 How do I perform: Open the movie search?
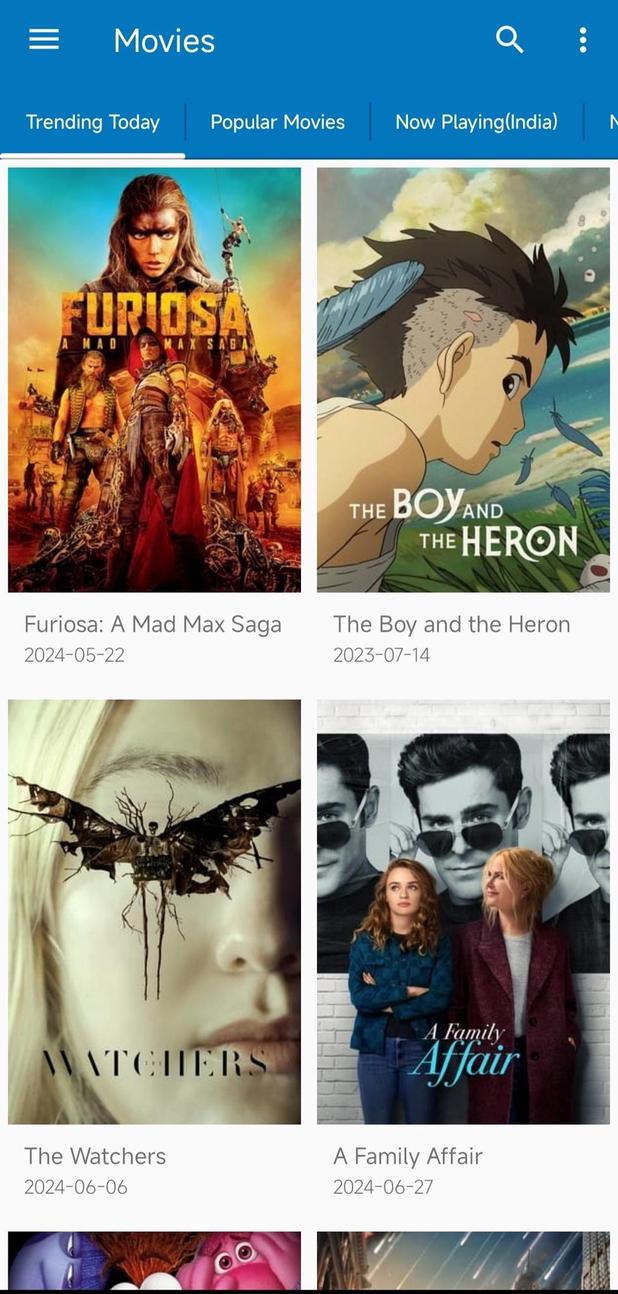[x=510, y=40]
